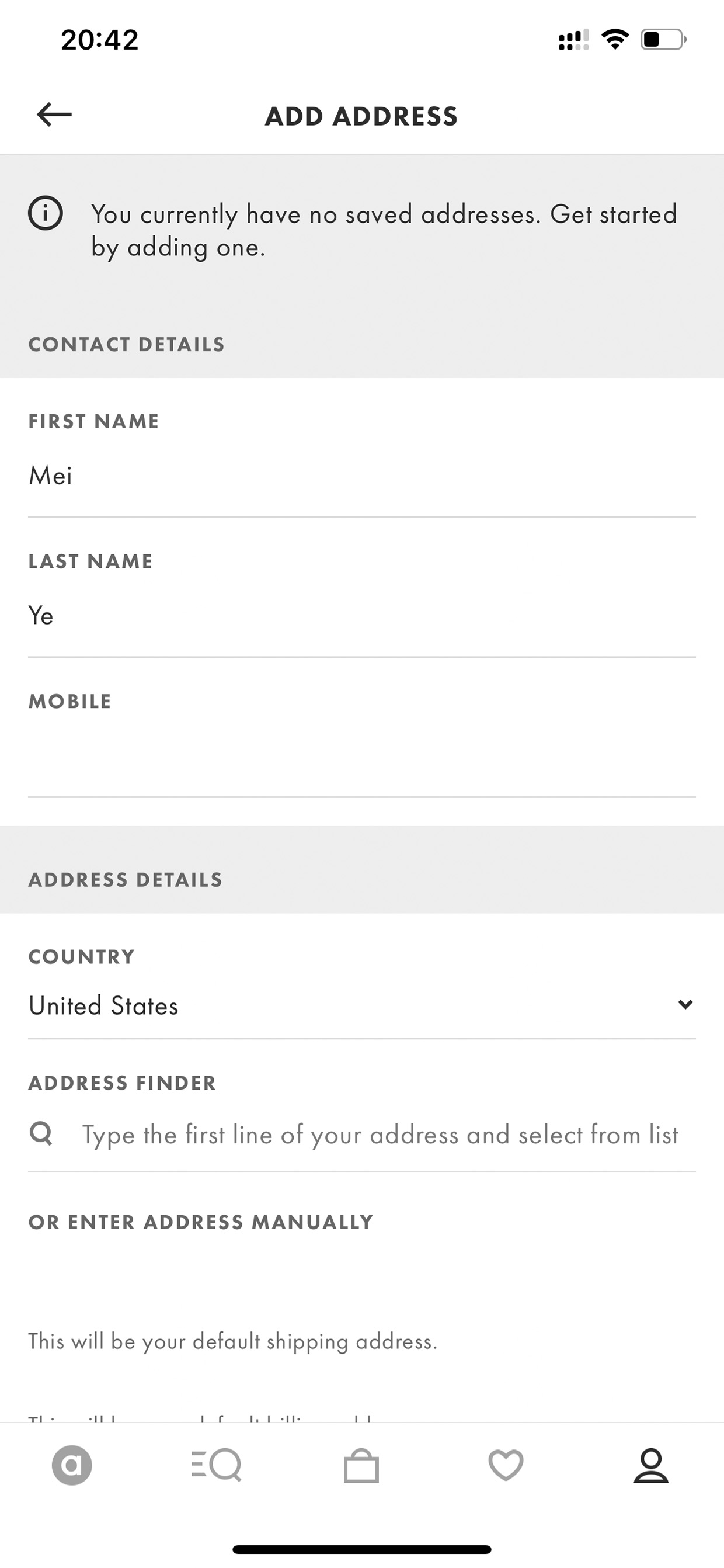This screenshot has width=724, height=1568.
Task: Open the Country dropdown
Action: (x=362, y=1005)
